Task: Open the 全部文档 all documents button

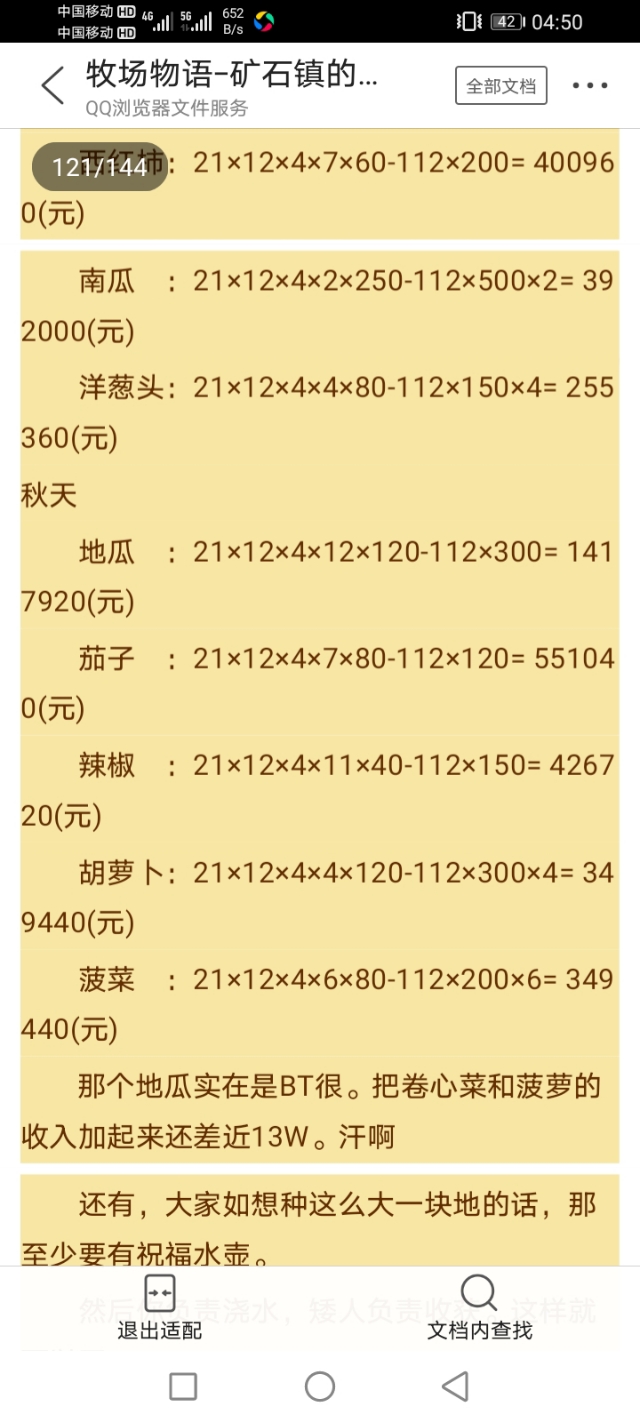Action: (501, 86)
